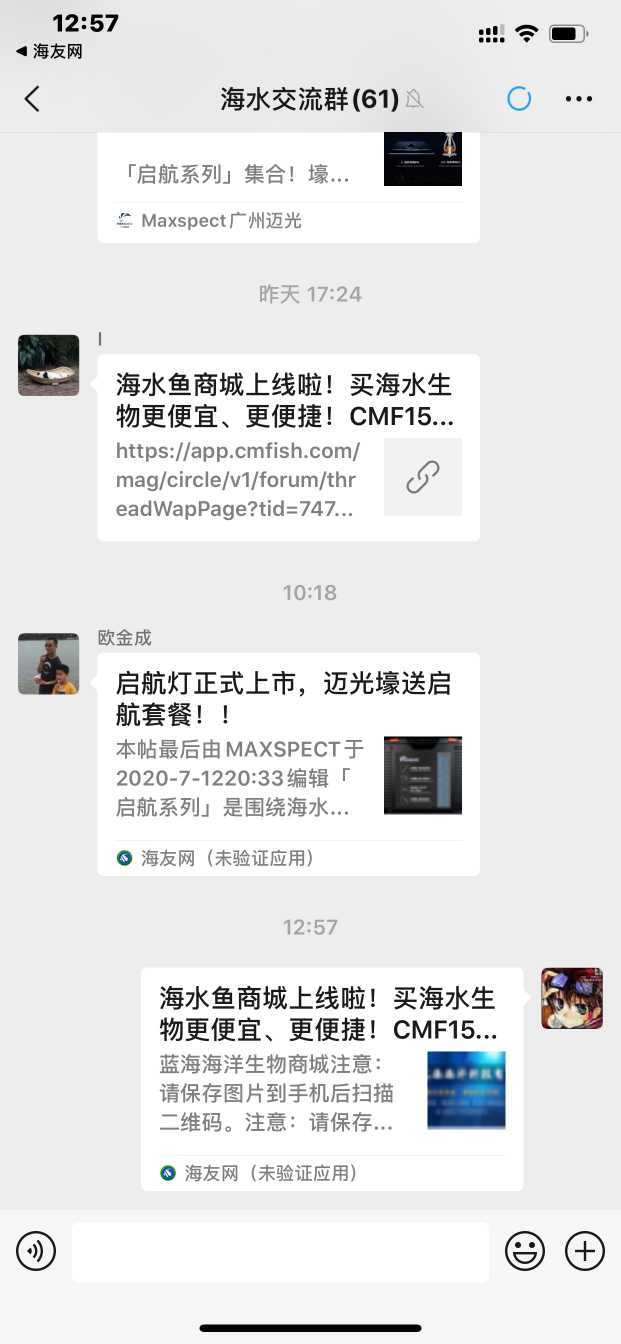Focus the message text field
The image size is (621, 1344).
(280, 1251)
